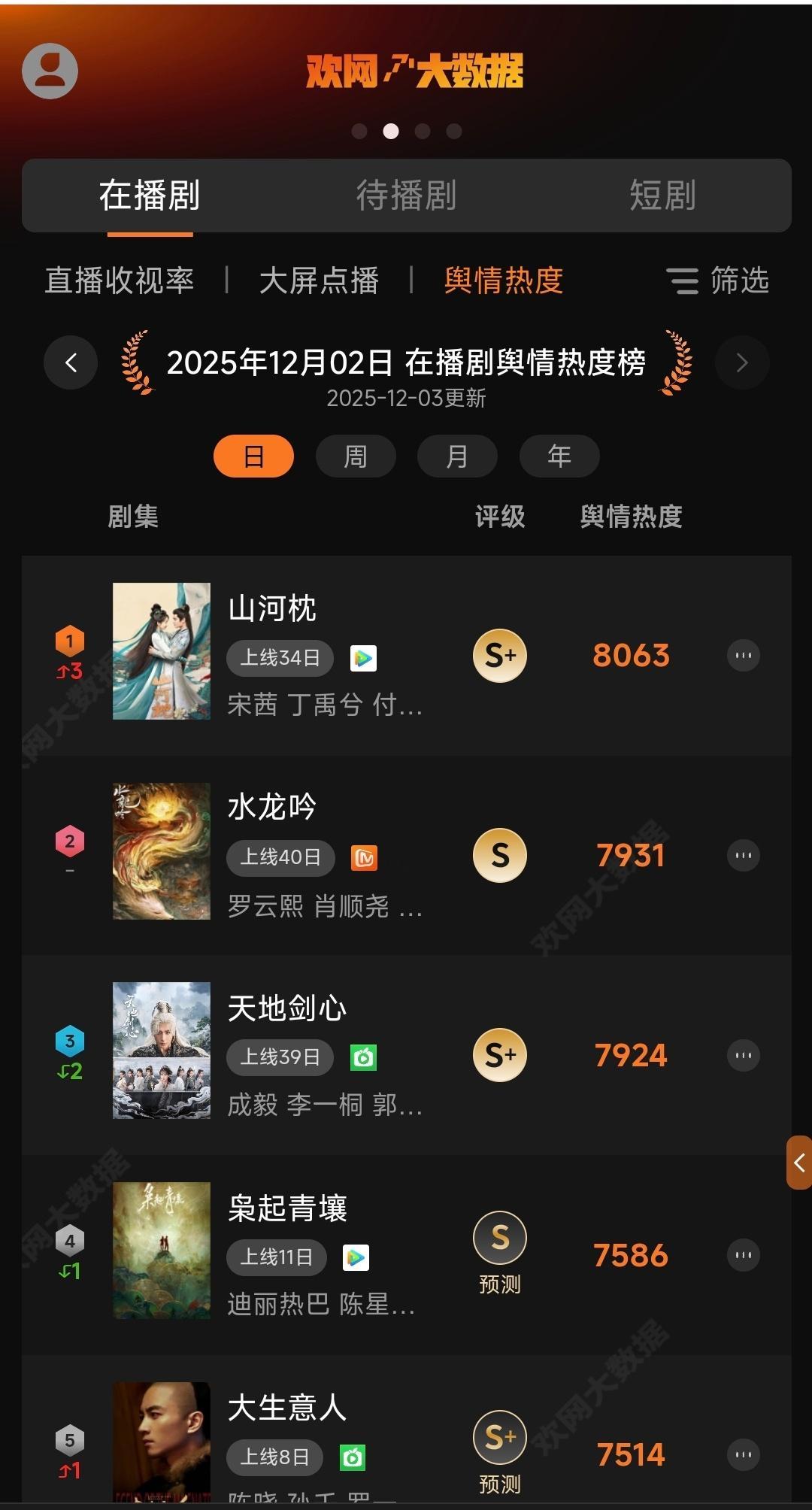Switch to 年 yearly ranking view
Viewport: 812px width, 1510px height.
(559, 456)
